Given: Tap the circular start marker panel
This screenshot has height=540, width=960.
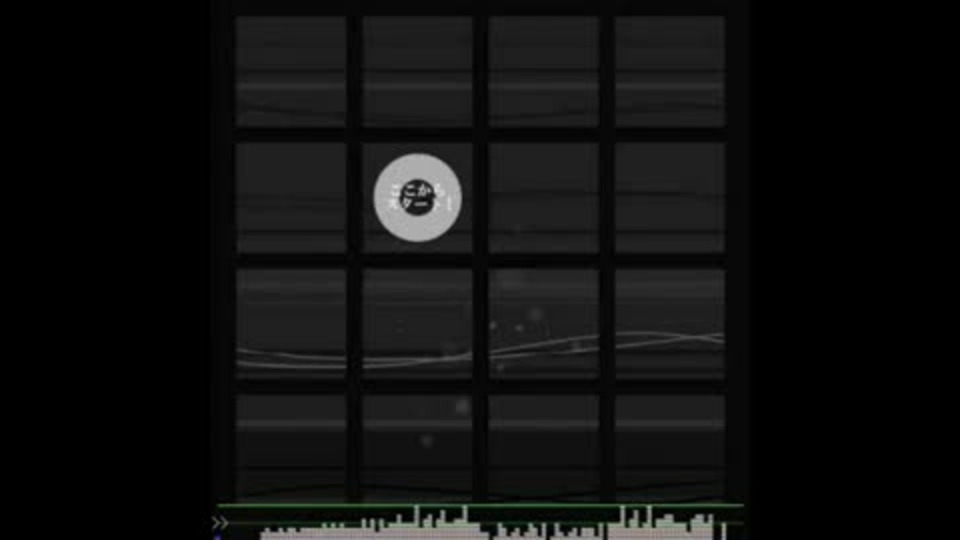Looking at the screenshot, I should [x=417, y=198].
